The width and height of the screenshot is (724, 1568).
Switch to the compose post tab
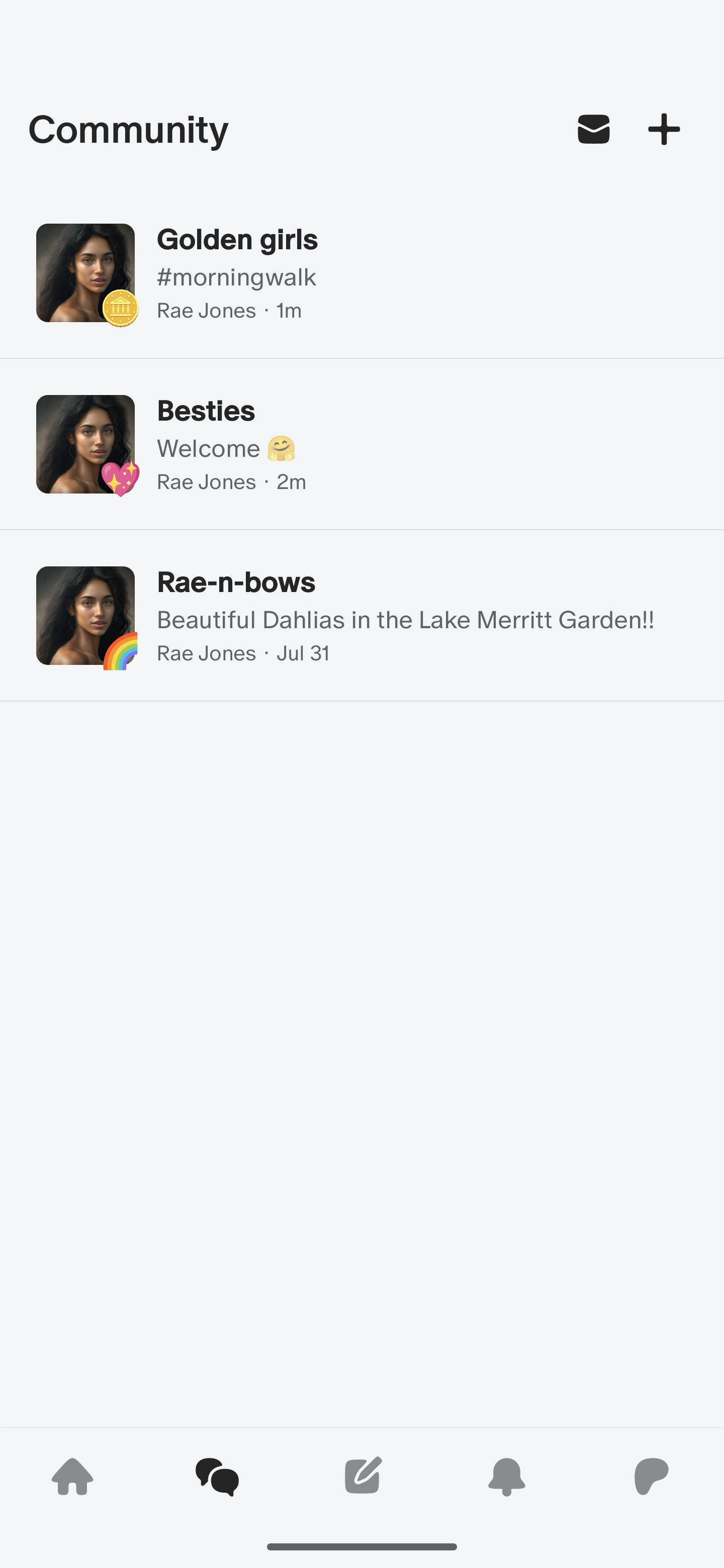[363, 1476]
